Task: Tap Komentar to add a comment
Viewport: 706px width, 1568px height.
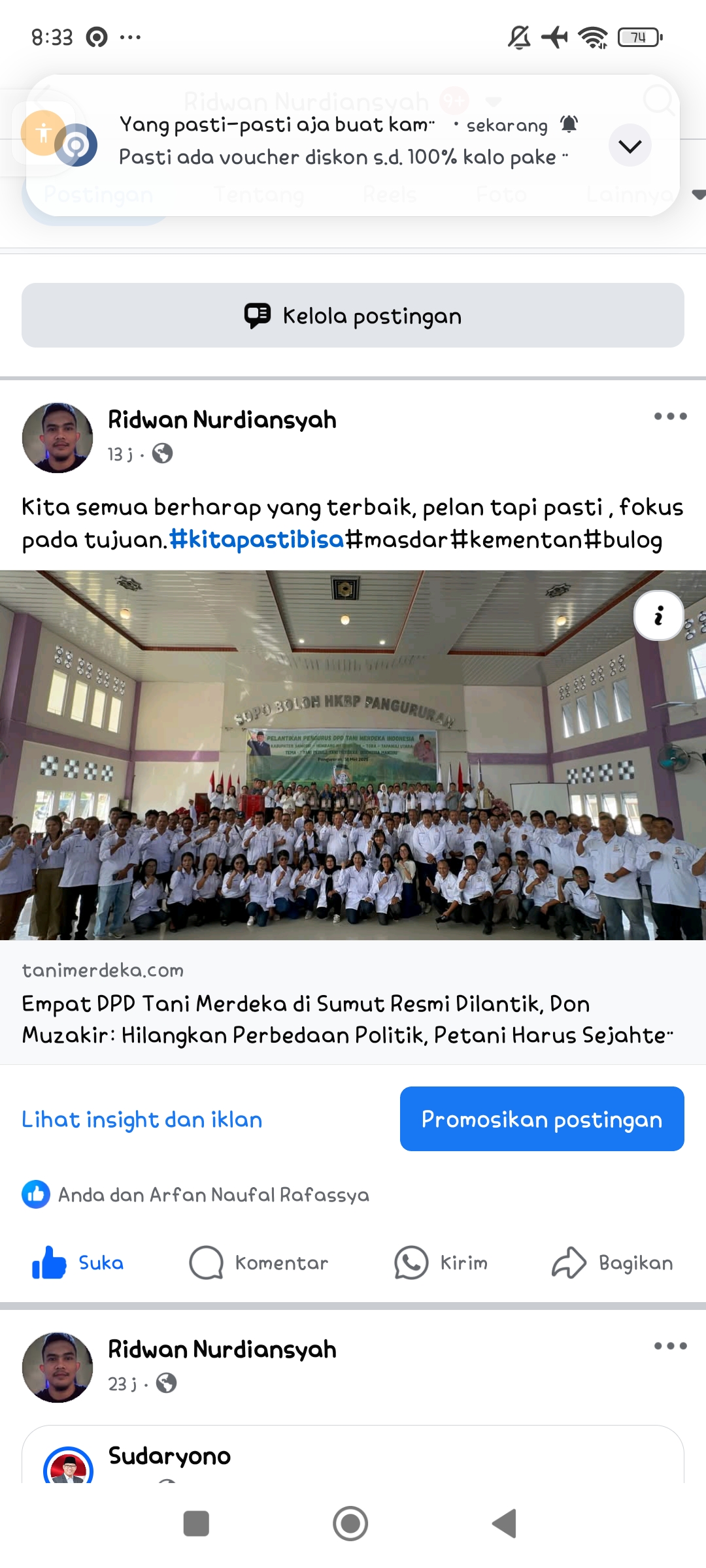Action: [259, 1262]
